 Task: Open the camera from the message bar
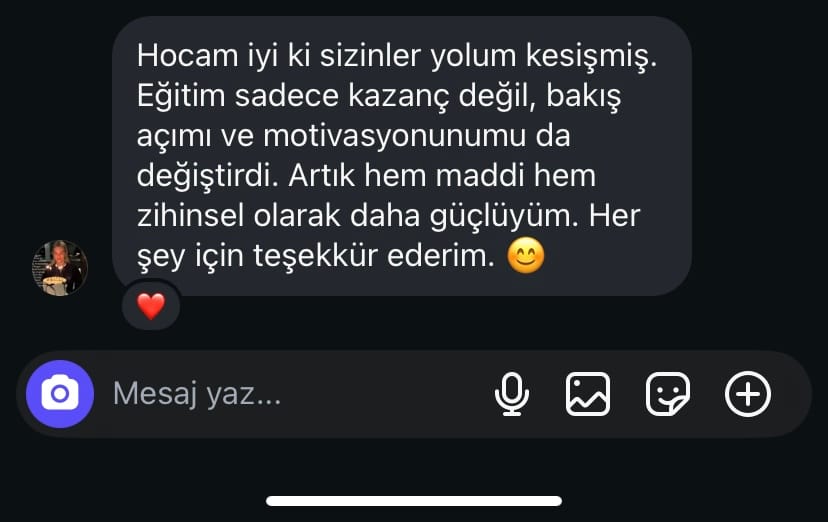[60, 394]
